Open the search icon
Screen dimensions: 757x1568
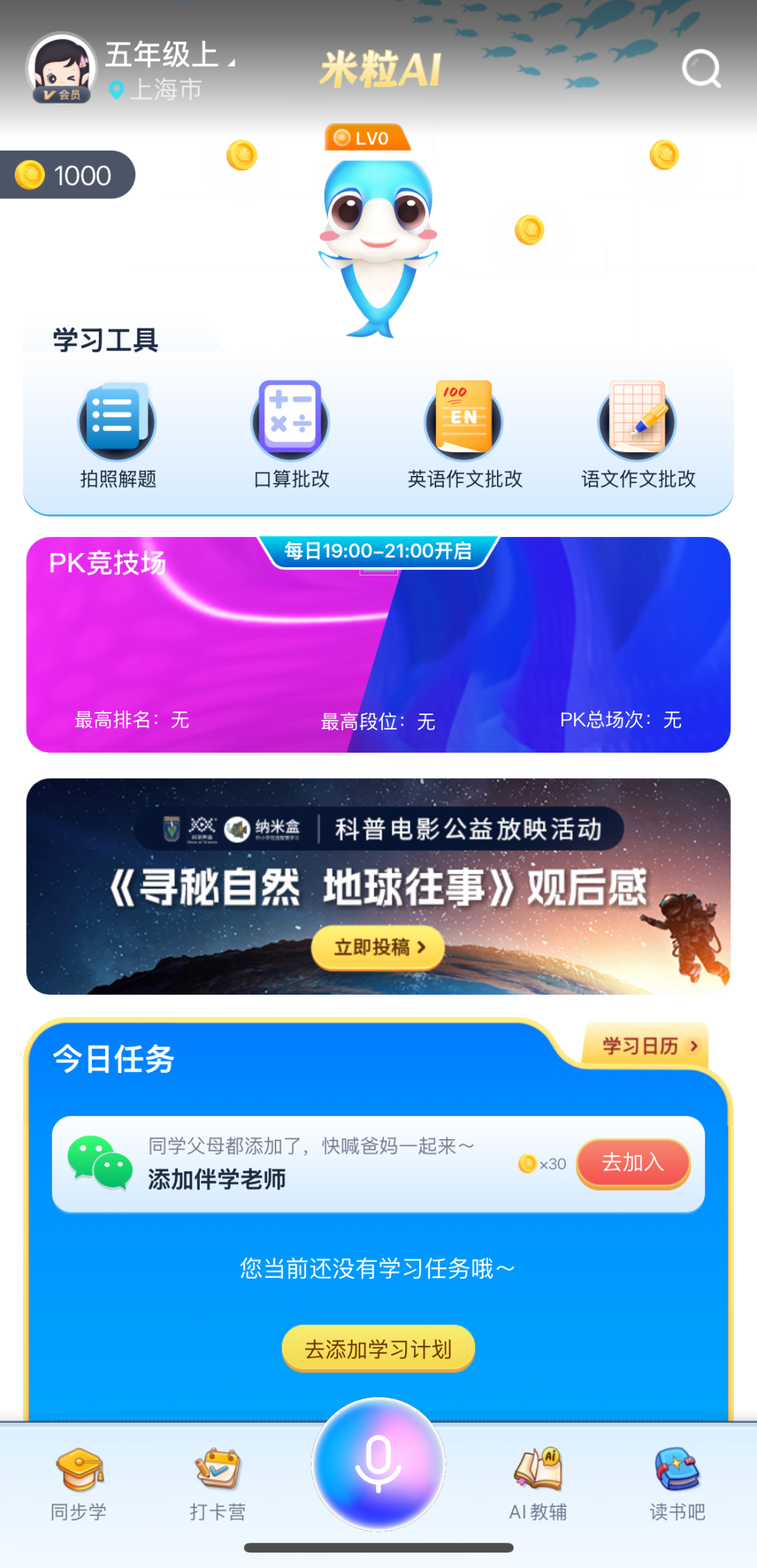(702, 69)
